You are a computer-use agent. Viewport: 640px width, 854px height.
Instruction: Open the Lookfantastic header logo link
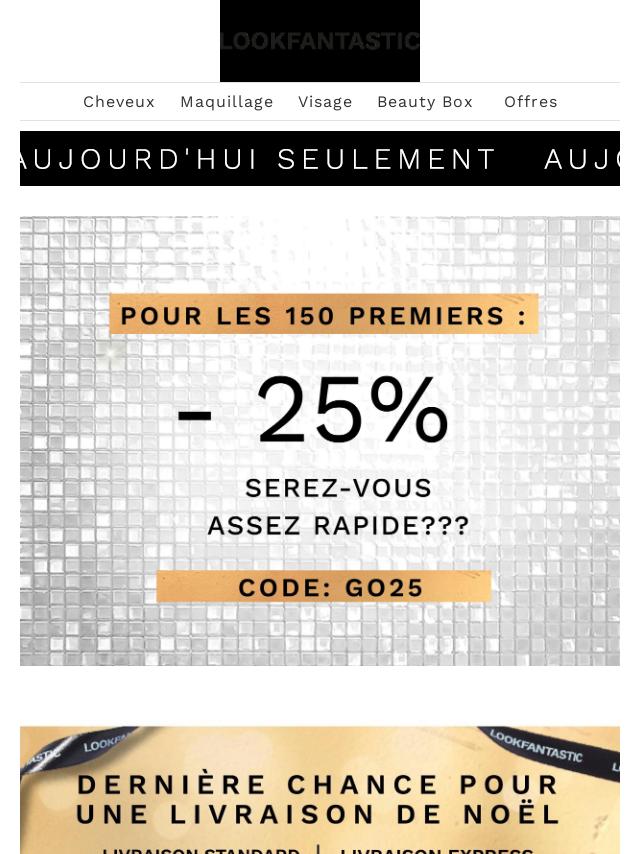pyautogui.click(x=320, y=41)
